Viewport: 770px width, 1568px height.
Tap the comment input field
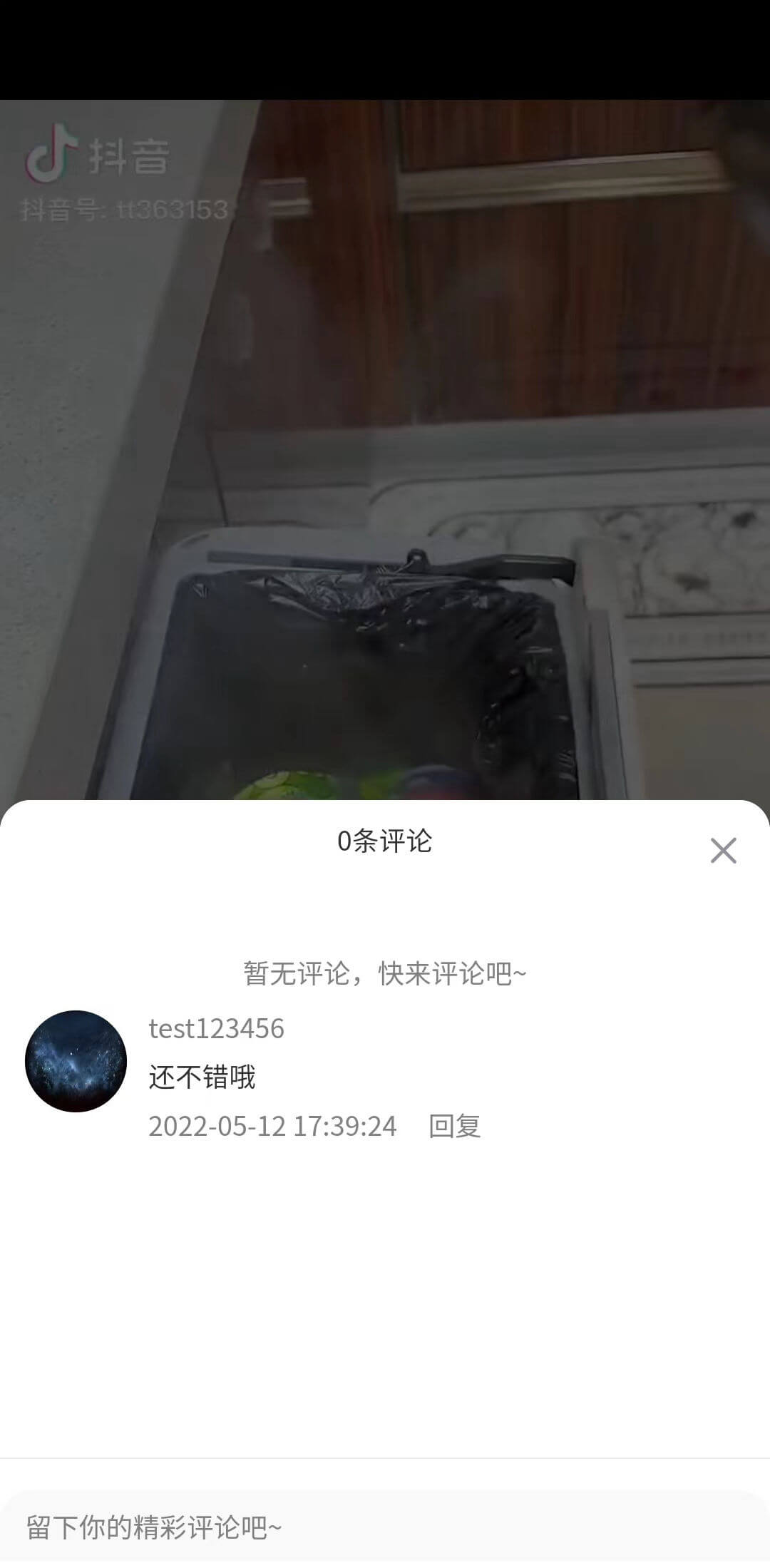tap(385, 1527)
